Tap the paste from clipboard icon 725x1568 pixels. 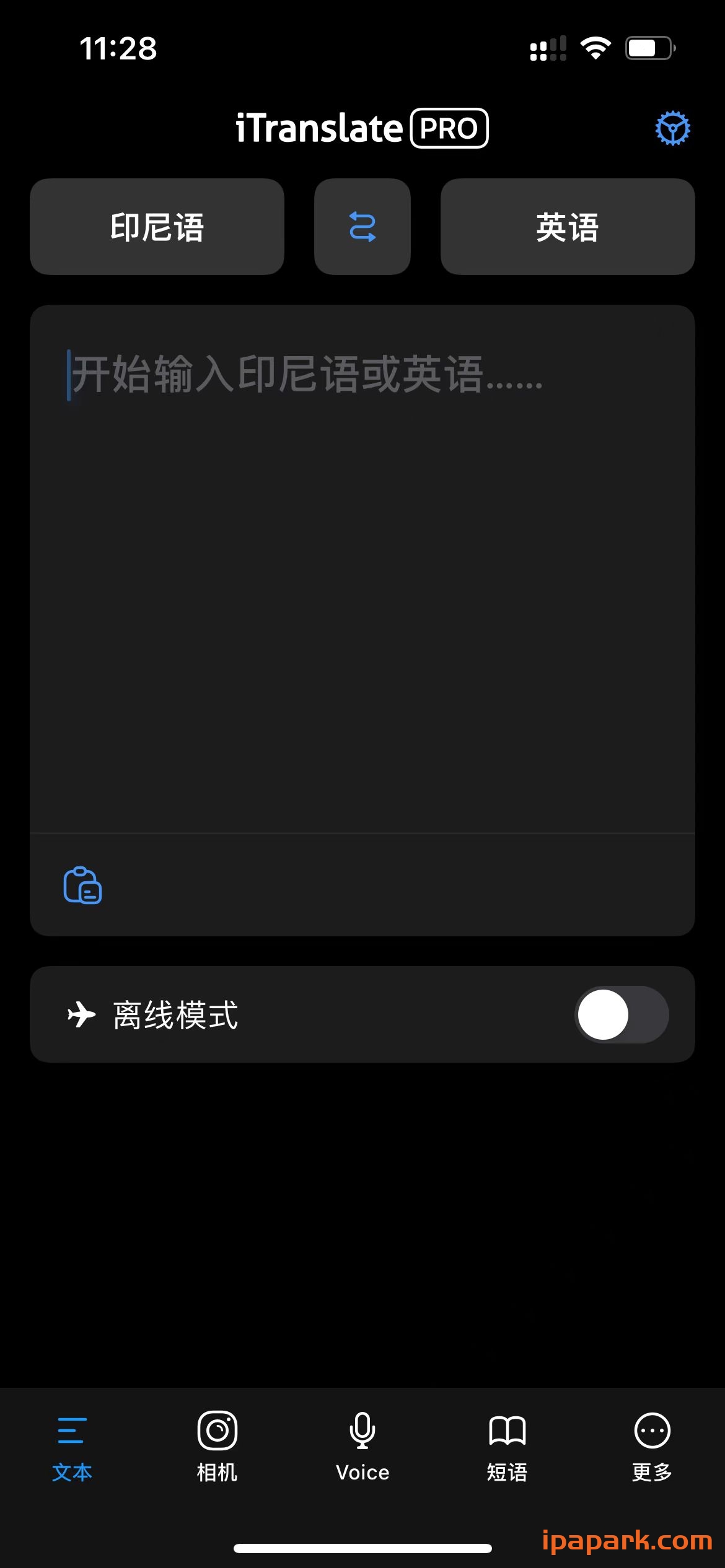(82, 884)
